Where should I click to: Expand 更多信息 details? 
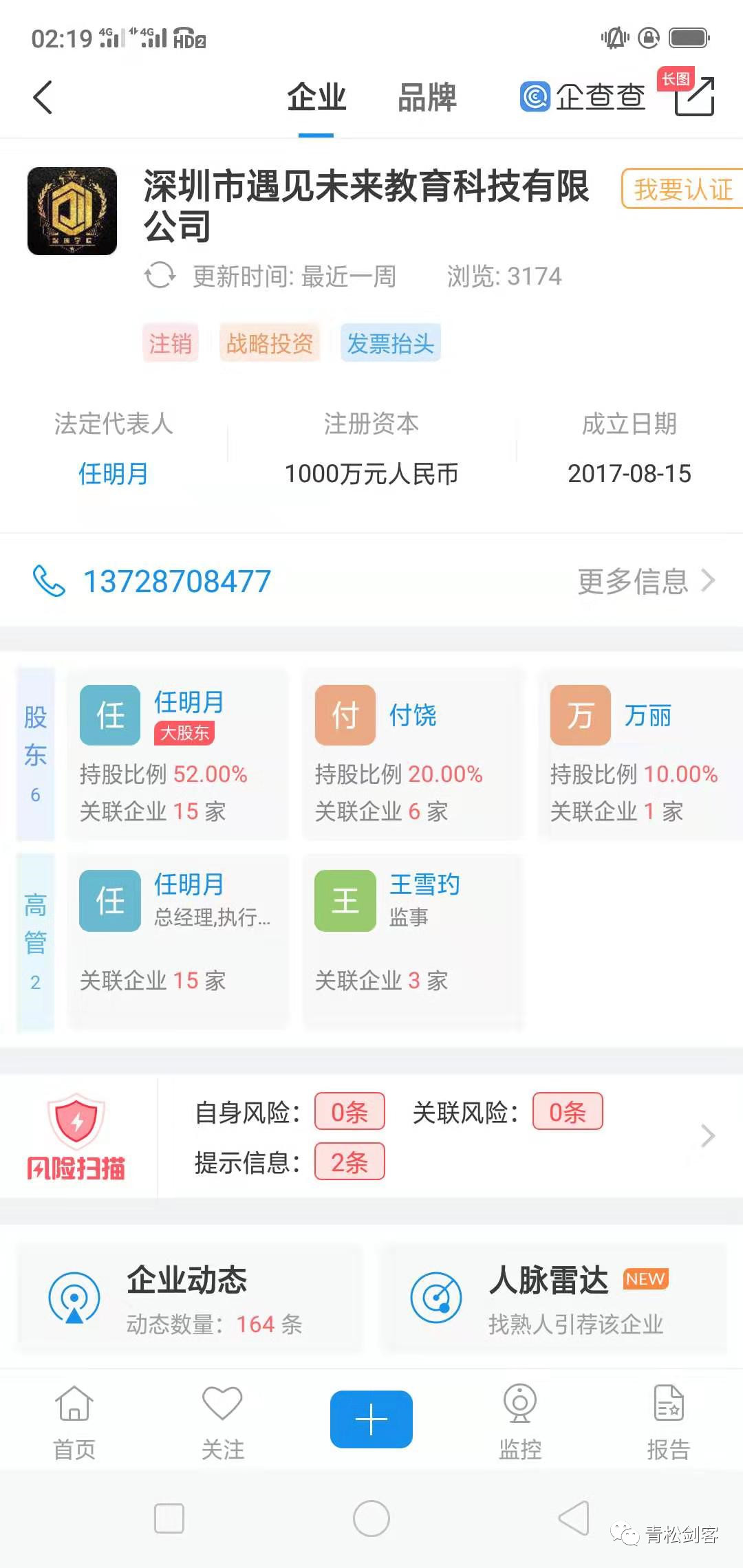pos(645,581)
